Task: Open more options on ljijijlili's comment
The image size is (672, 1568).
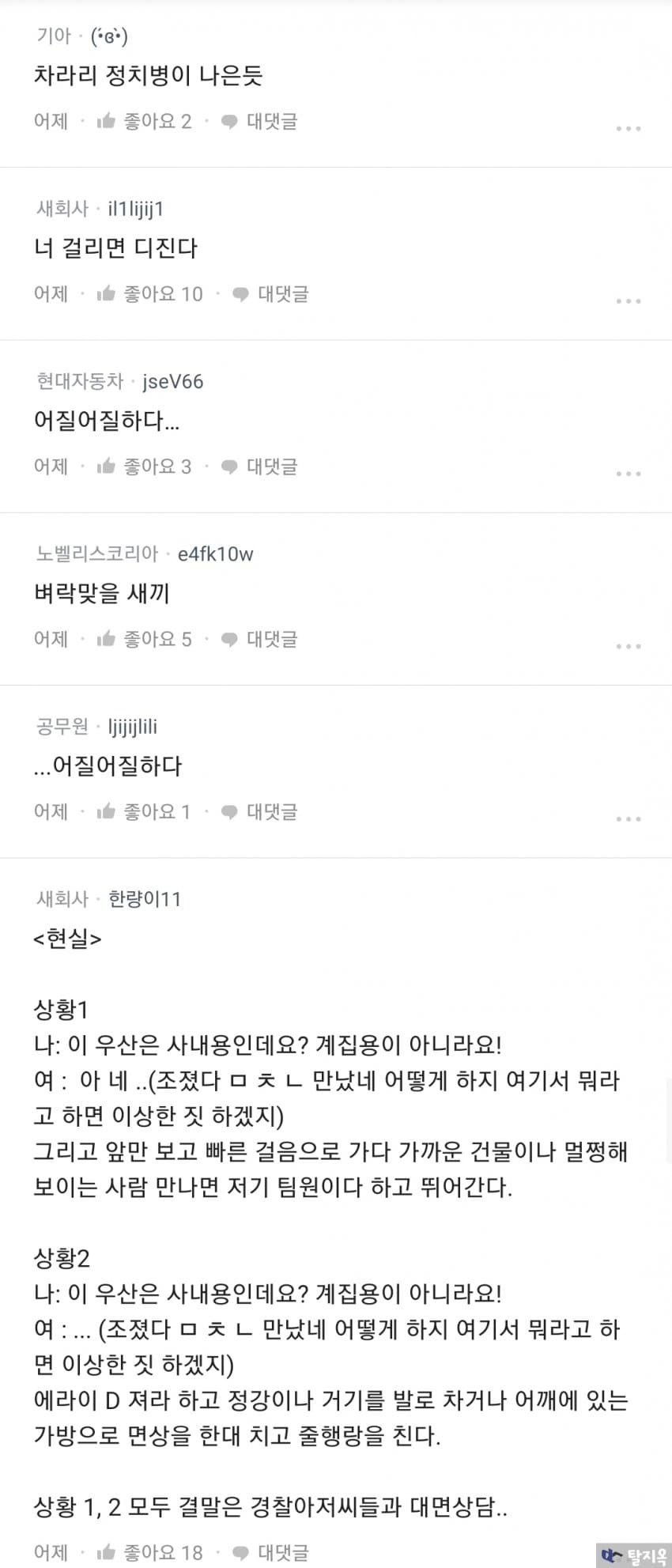Action: (628, 818)
